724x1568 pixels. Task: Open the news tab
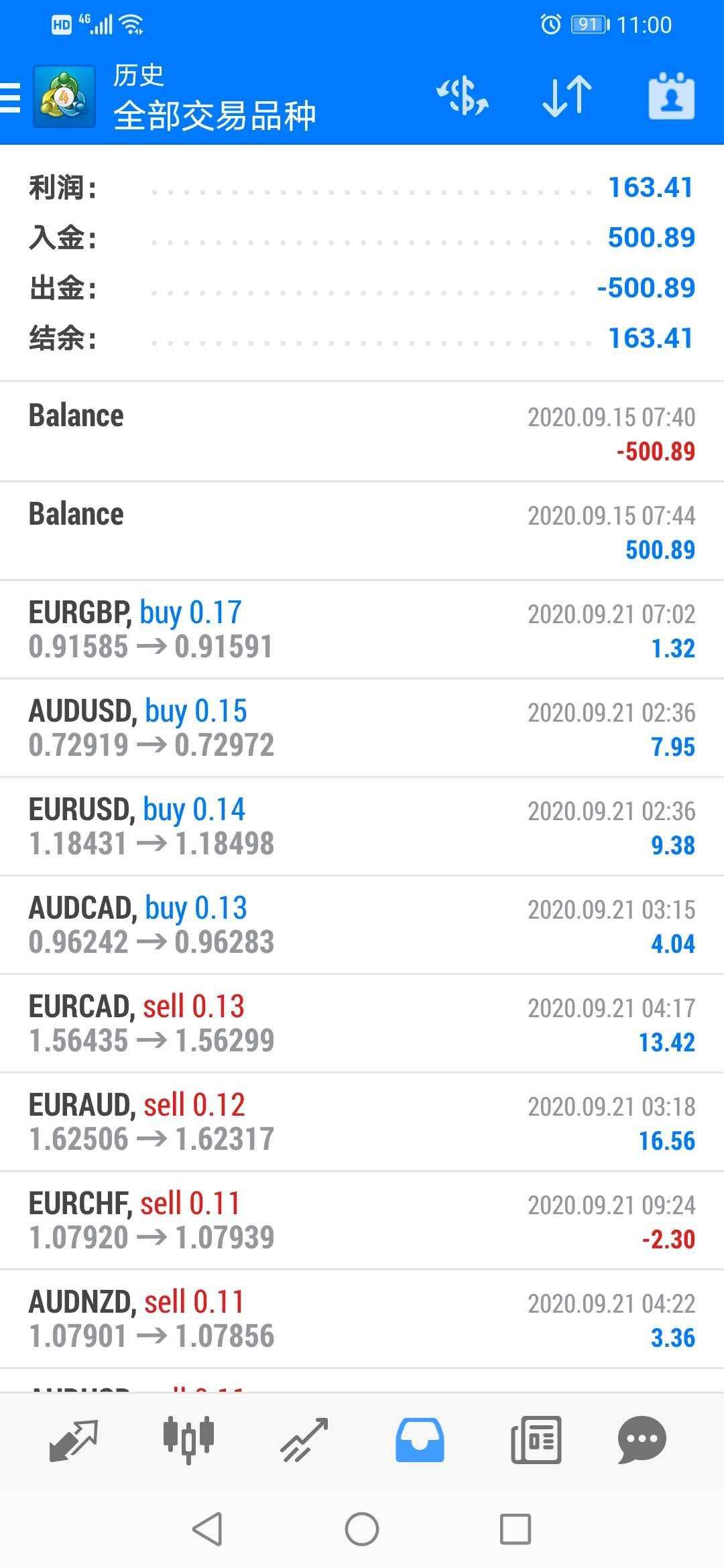(x=536, y=1440)
